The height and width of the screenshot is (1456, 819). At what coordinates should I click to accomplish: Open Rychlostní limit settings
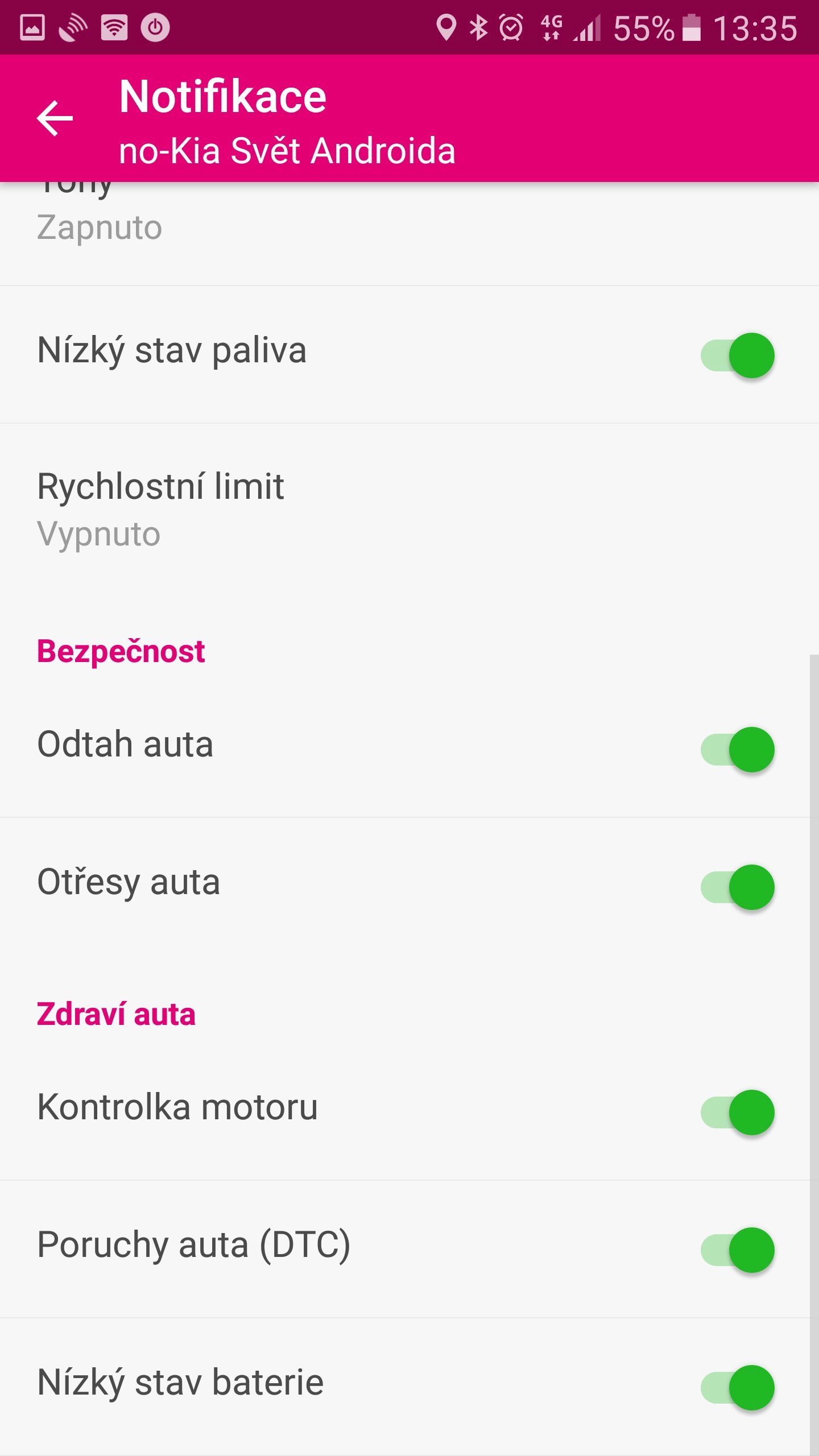[409, 509]
